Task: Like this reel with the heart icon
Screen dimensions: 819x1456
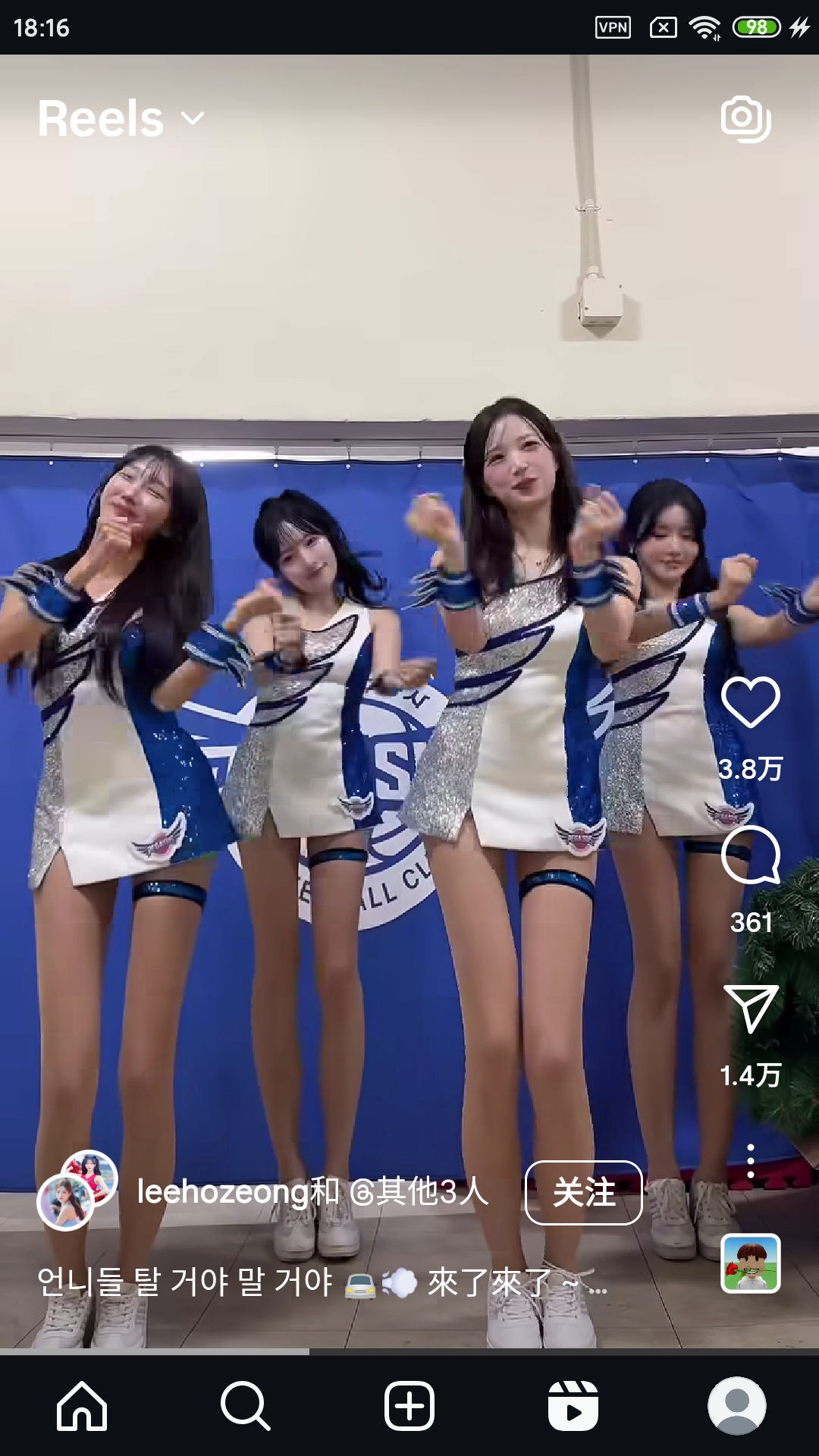Action: [750, 702]
